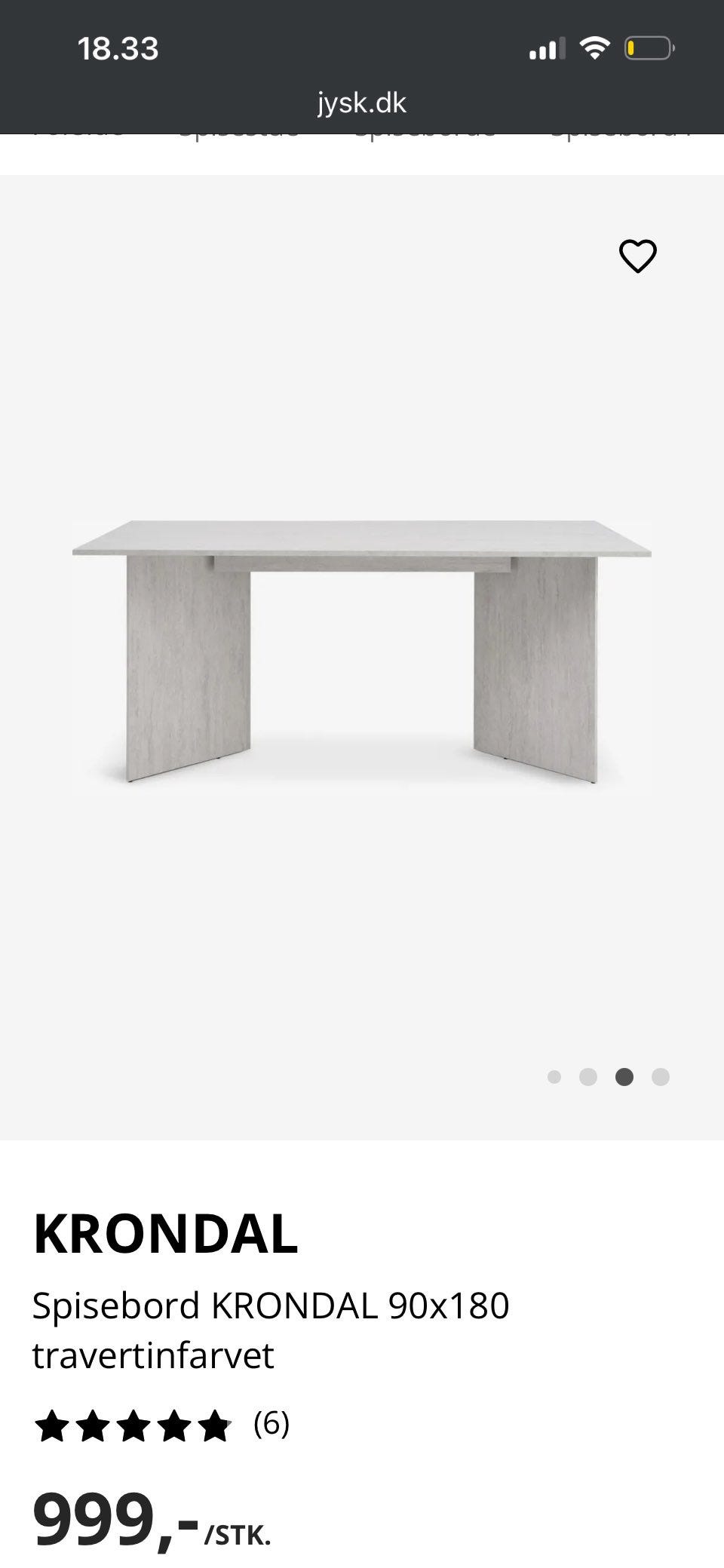Tap the jysk.dk address bar
This screenshot has width=724, height=1568.
[362, 103]
